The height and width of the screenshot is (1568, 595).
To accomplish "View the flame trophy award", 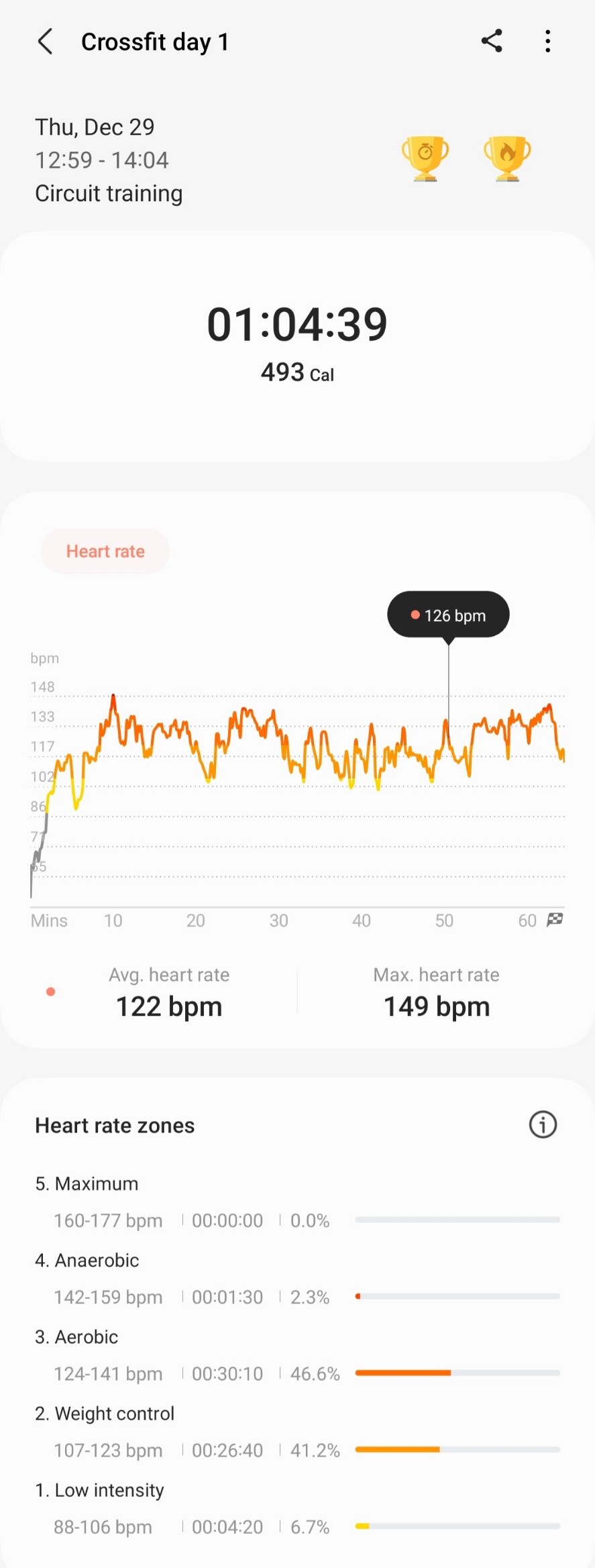I will click(x=507, y=159).
